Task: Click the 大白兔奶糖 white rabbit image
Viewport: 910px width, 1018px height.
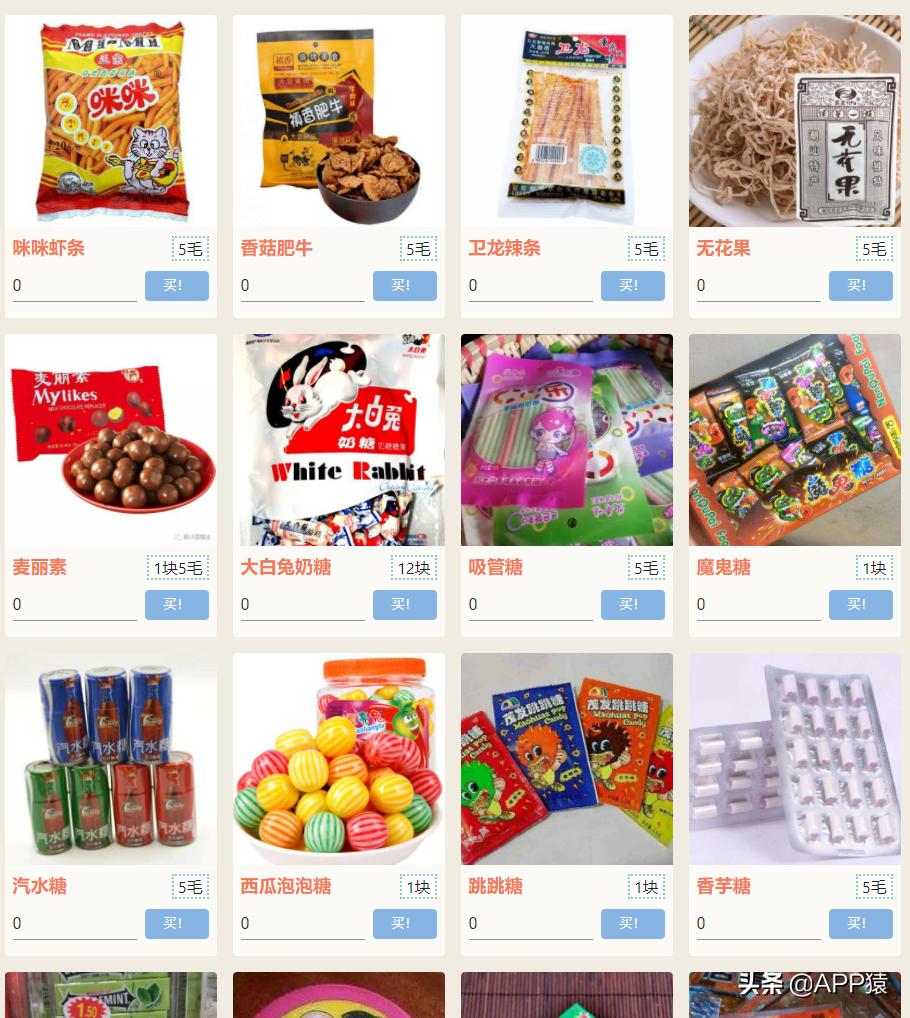Action: (339, 440)
